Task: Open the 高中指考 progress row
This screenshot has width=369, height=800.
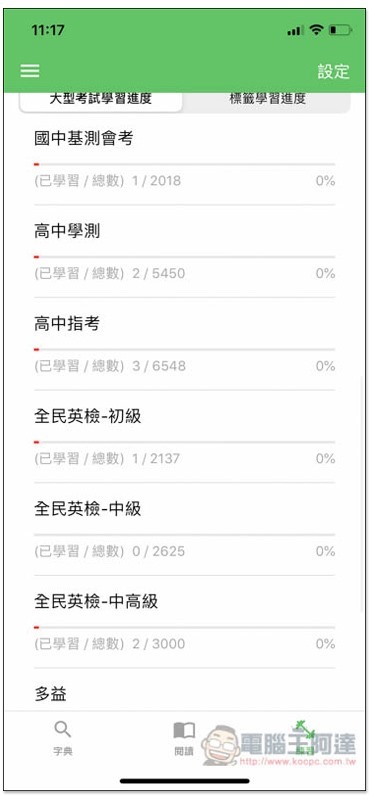Action: (184, 344)
